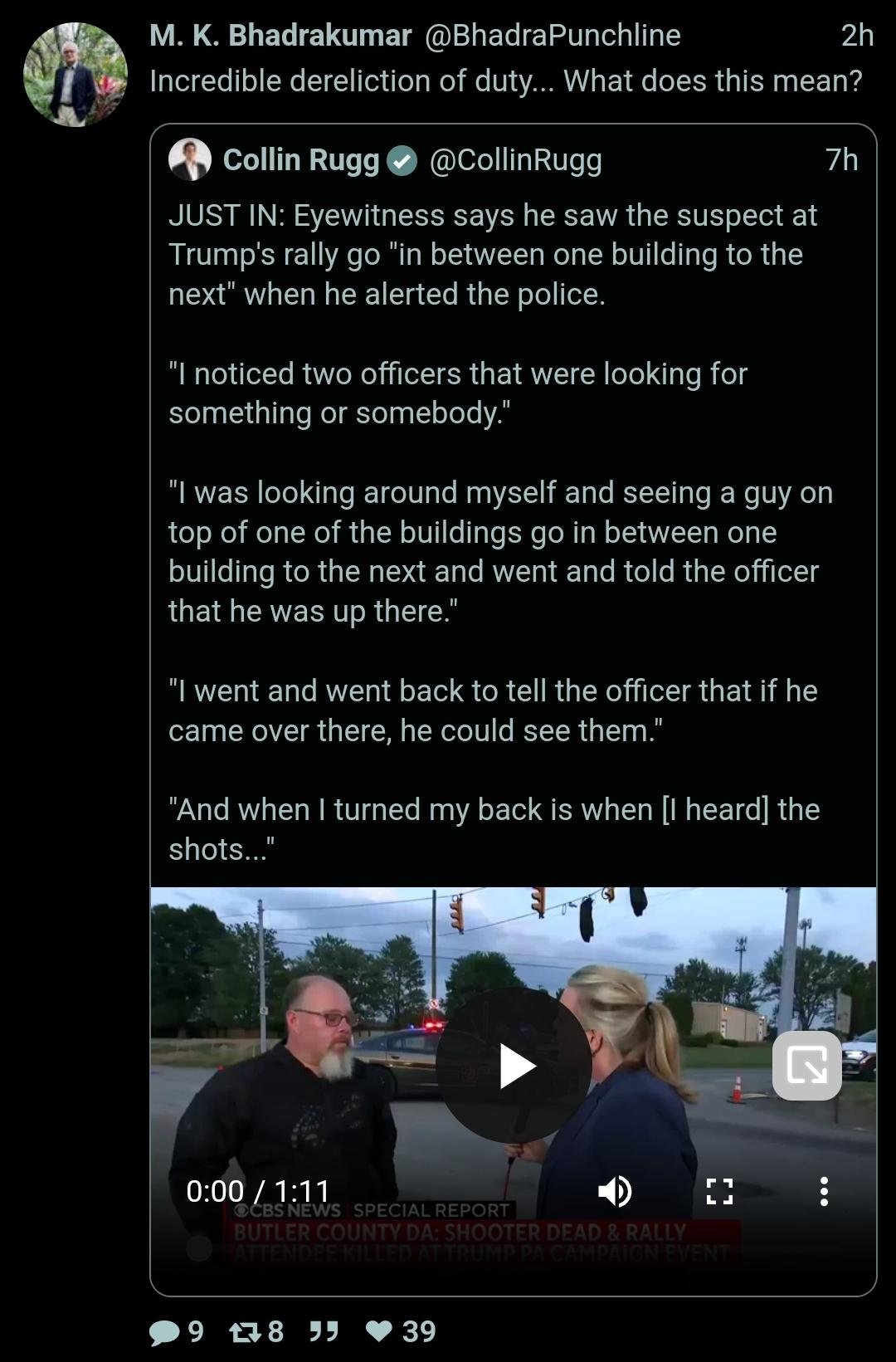Retweet M. K. Bhadrakumar's post
The height and width of the screenshot is (1362, 896).
pyautogui.click(x=244, y=1332)
